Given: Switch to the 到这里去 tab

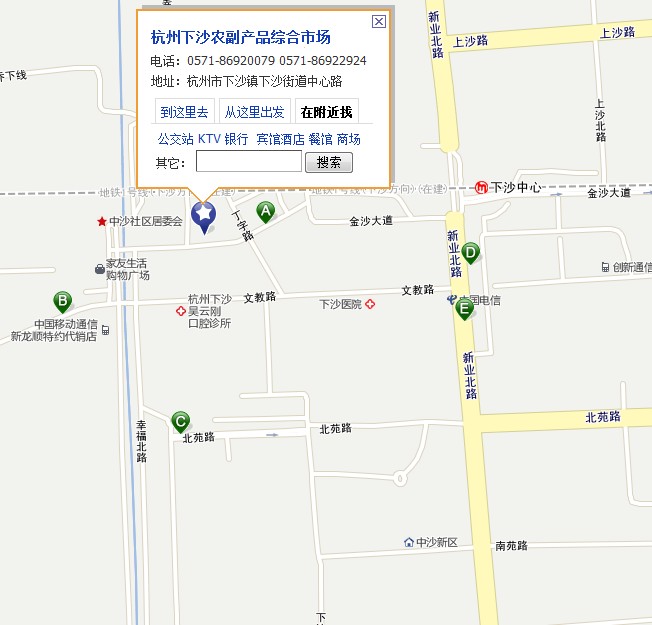Looking at the screenshot, I should pyautogui.click(x=185, y=112).
